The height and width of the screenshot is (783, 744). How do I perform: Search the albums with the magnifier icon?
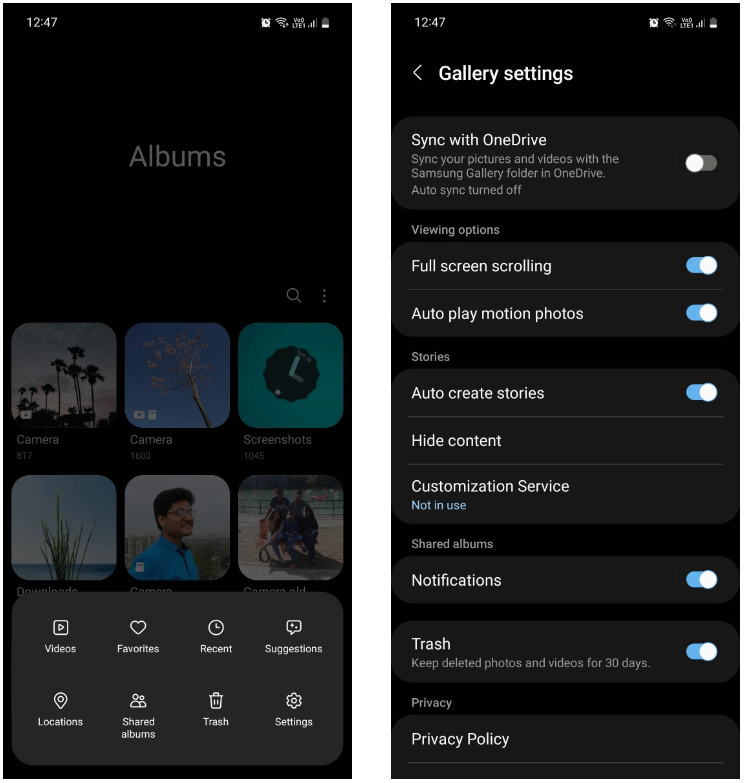[x=293, y=295]
